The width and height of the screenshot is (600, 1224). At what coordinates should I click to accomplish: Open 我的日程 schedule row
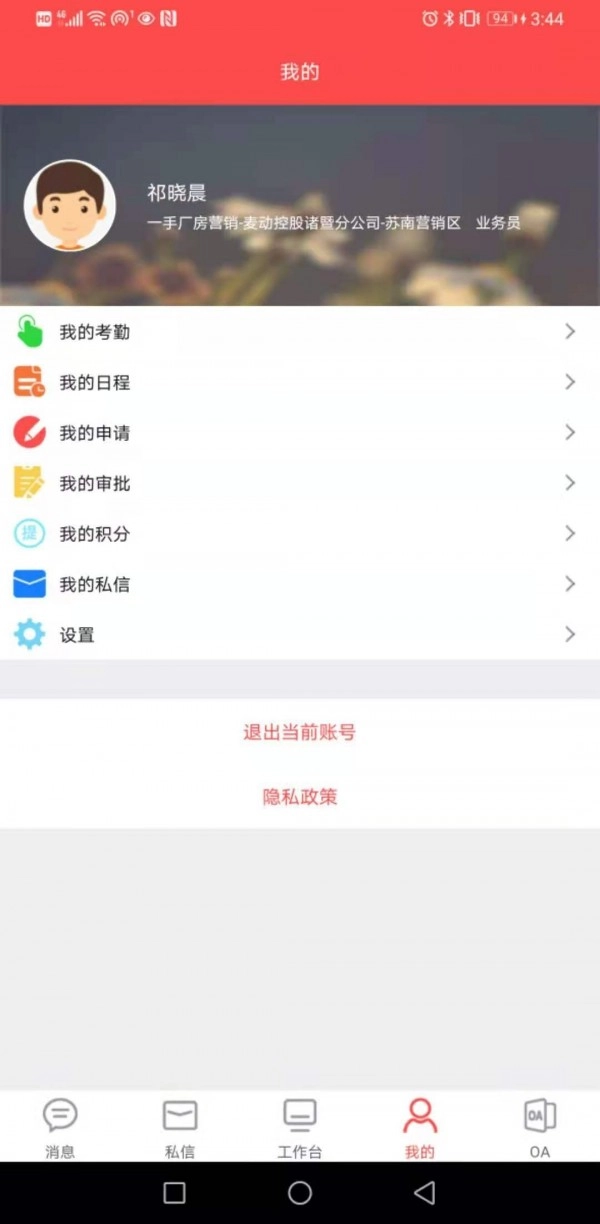point(300,382)
